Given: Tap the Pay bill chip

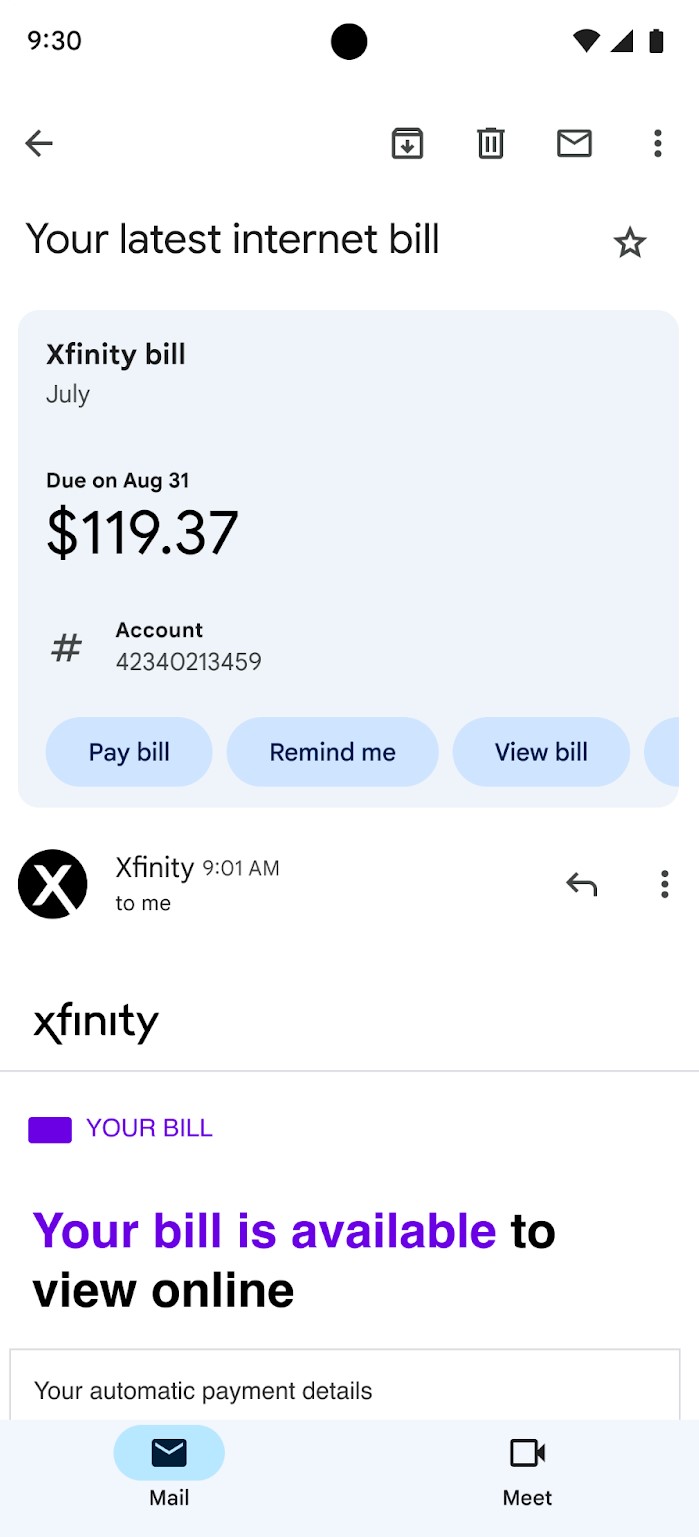Looking at the screenshot, I should (x=129, y=752).
